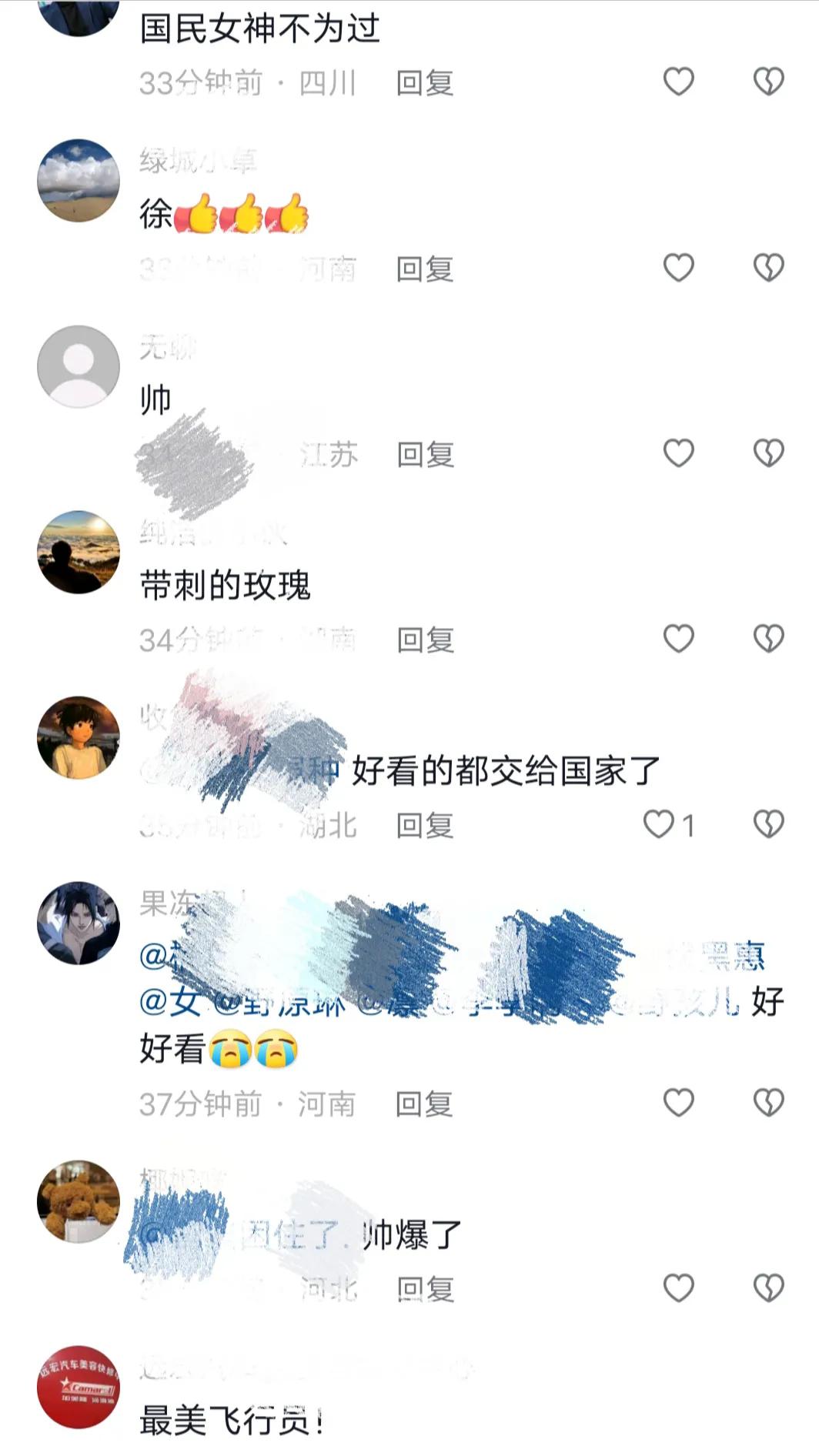The height and width of the screenshot is (1456, 819).
Task: Reply to the comment 好看的都交给国家了
Action: pyautogui.click(x=425, y=826)
